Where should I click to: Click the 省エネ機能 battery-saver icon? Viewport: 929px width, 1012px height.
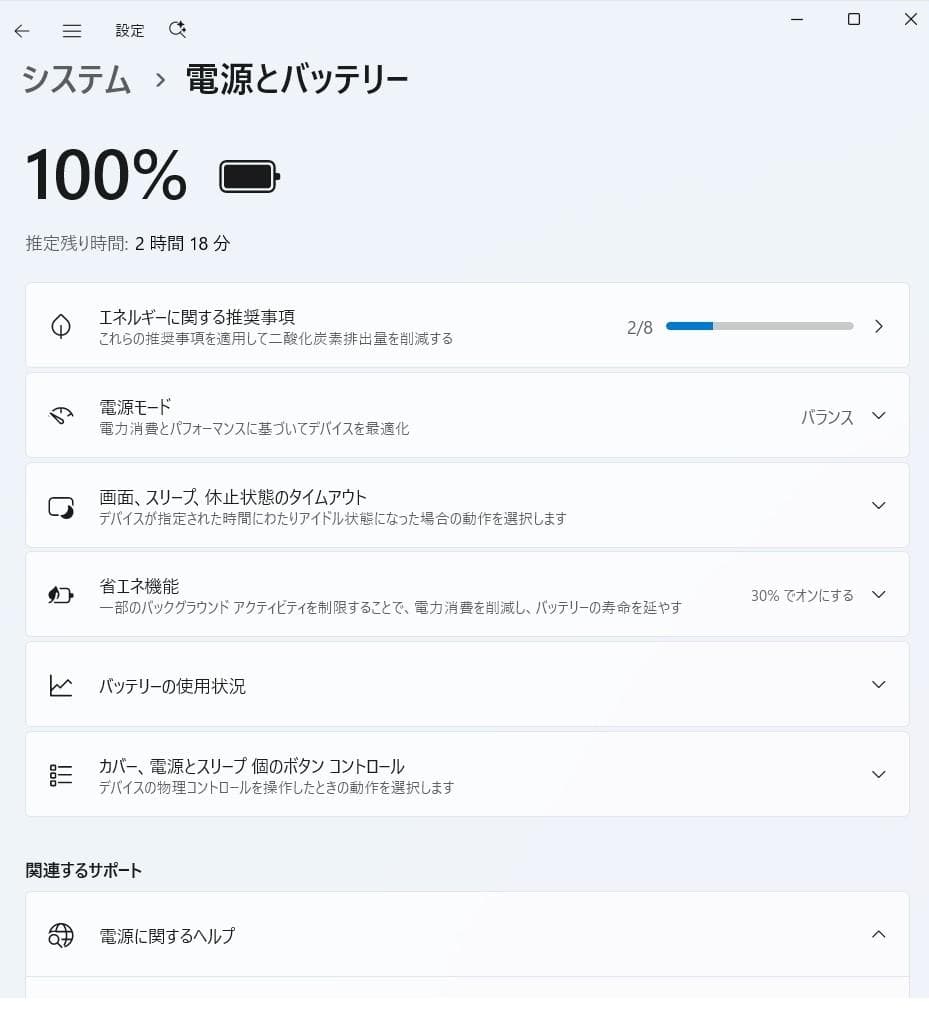coord(61,594)
